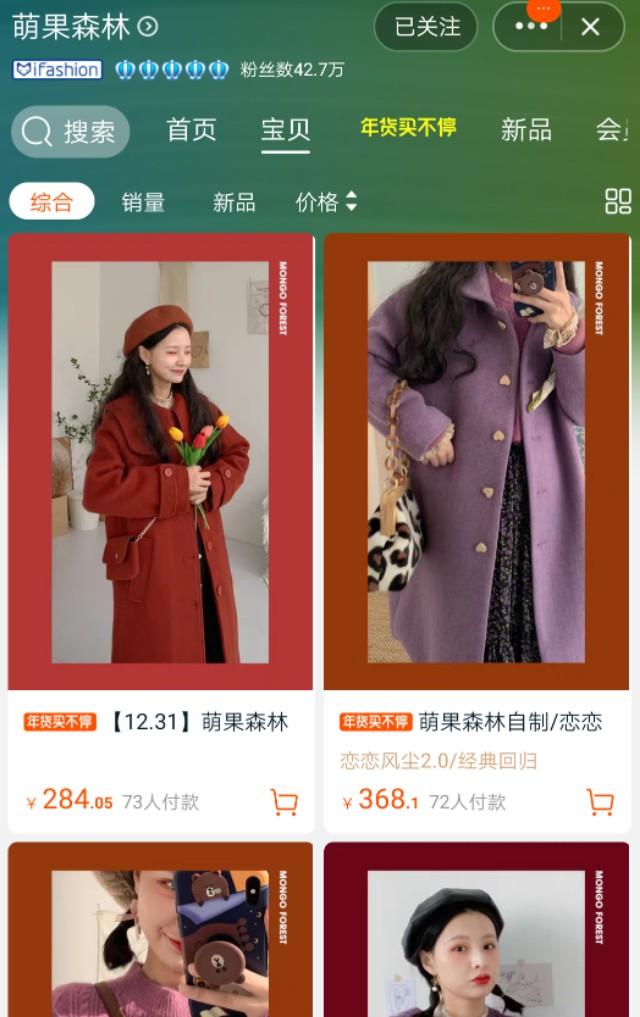Image resolution: width=640 pixels, height=1017 pixels.
Task: Switch the product grid layout view
Action: point(618,201)
